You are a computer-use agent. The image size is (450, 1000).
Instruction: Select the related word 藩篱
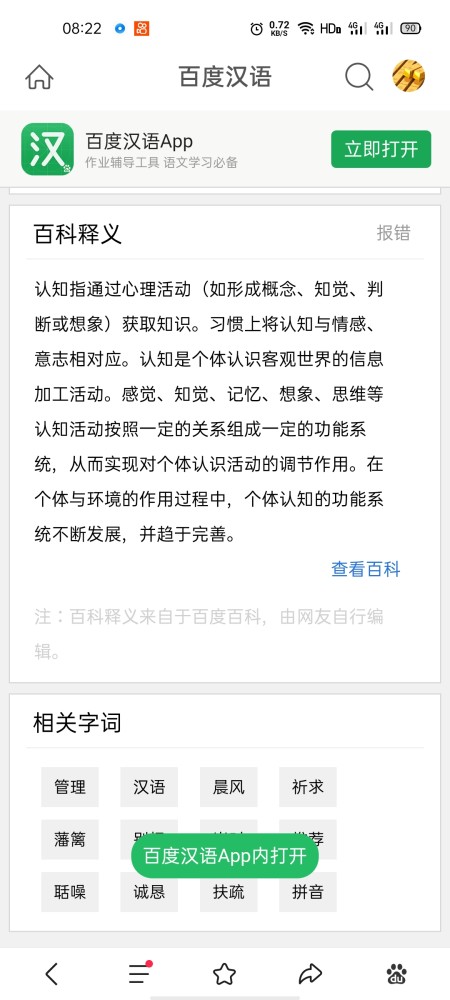(70, 839)
